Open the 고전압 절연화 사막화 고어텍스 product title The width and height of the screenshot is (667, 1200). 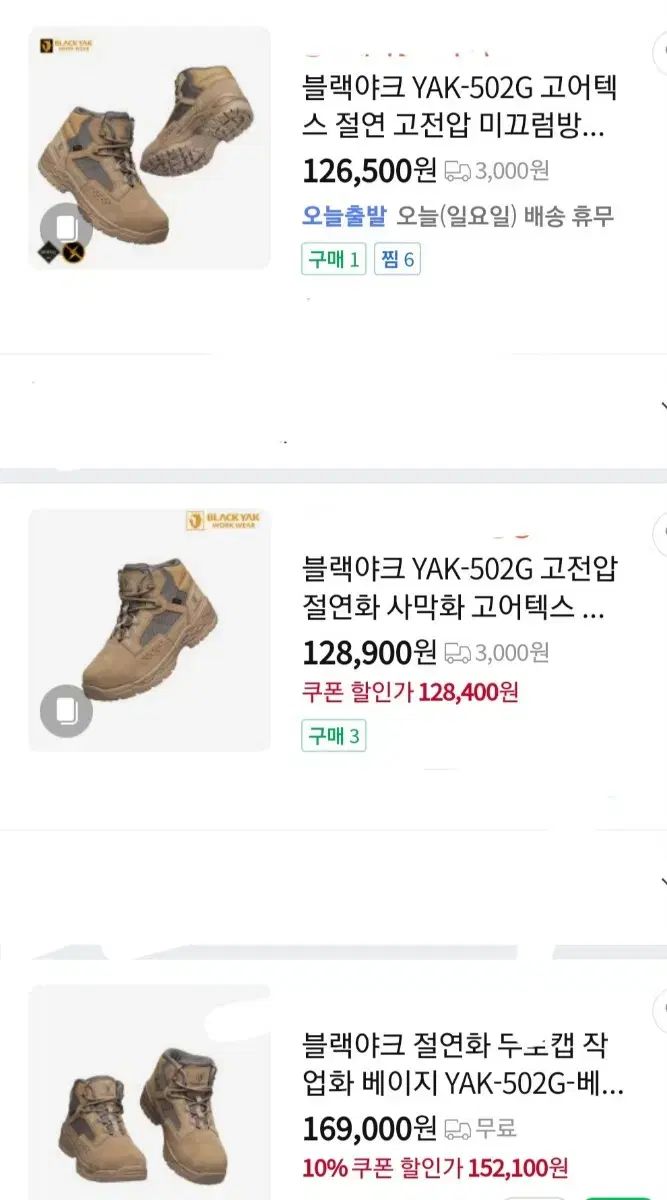pyautogui.click(x=460, y=589)
